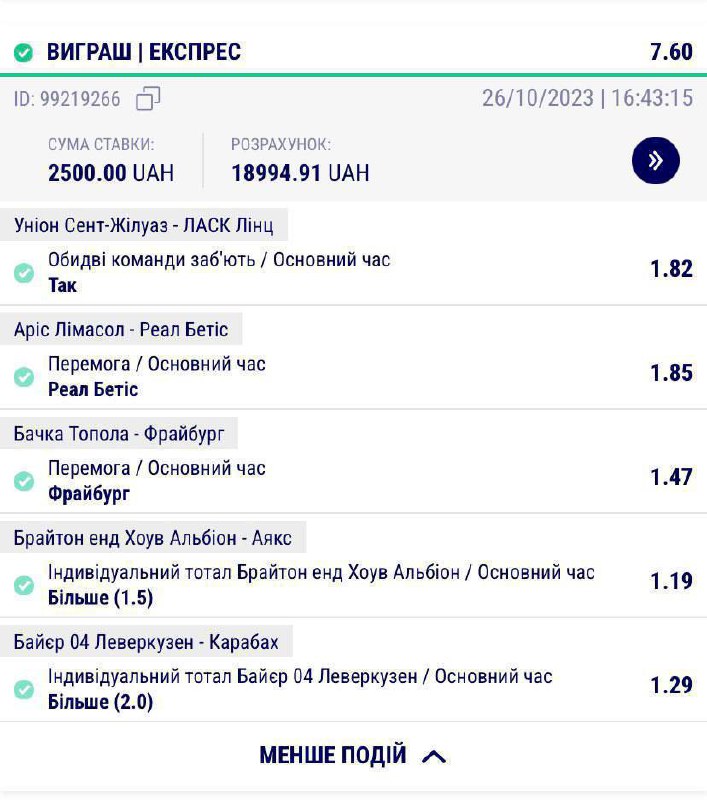This screenshot has width=707, height=800.
Task: Open the Байєр 04 Леверкузен - Карабах match
Action: coord(146,641)
